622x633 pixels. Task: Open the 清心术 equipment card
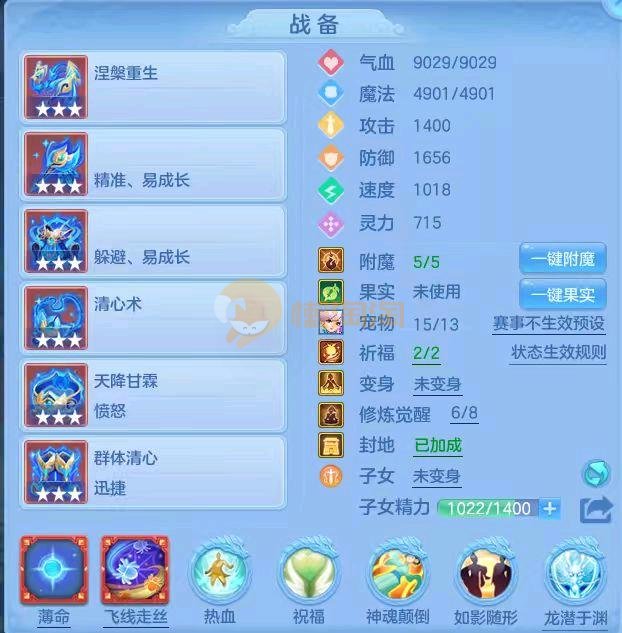pyautogui.click(x=154, y=318)
